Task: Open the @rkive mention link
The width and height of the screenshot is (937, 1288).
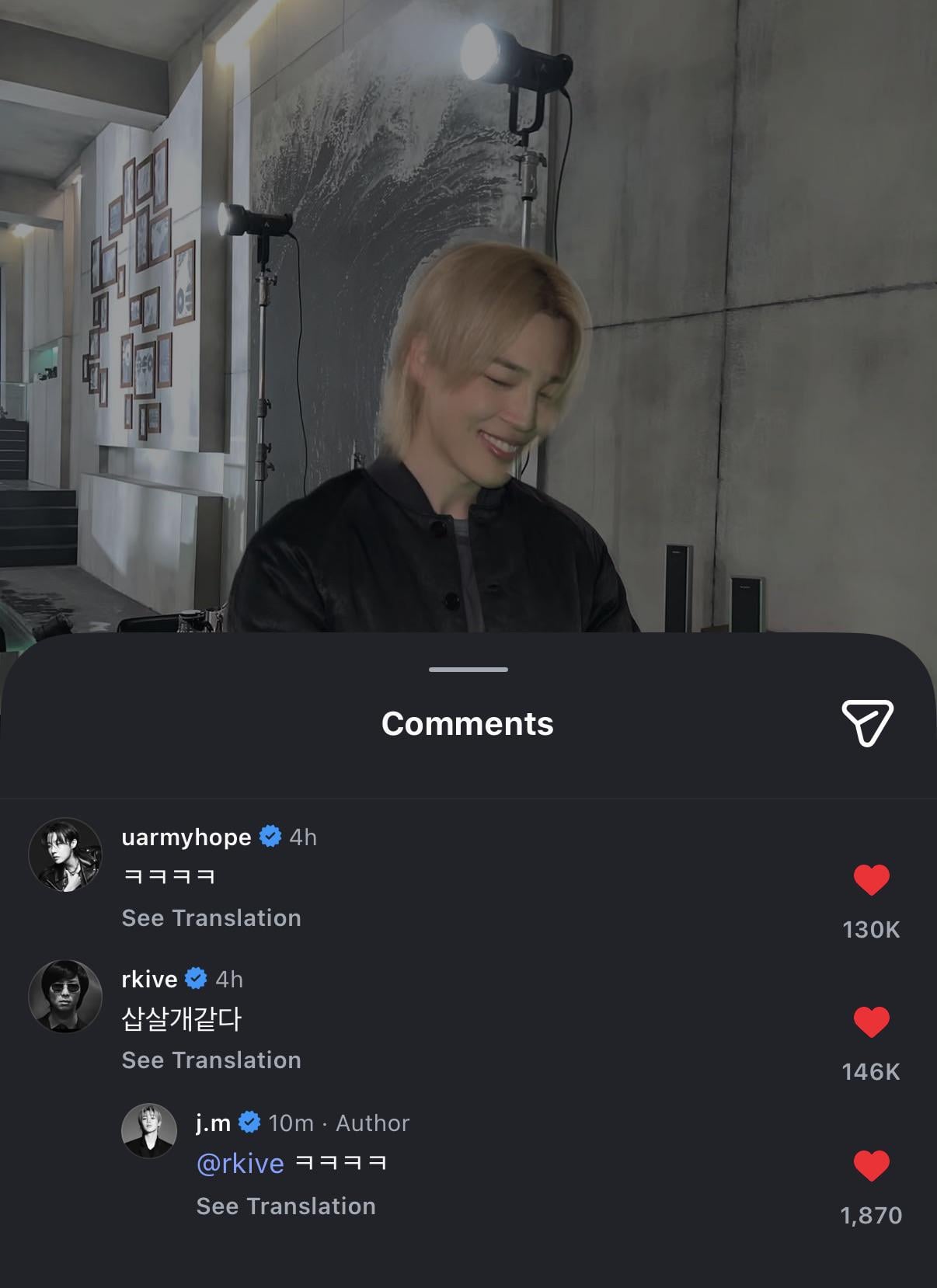Action: coord(239,1163)
